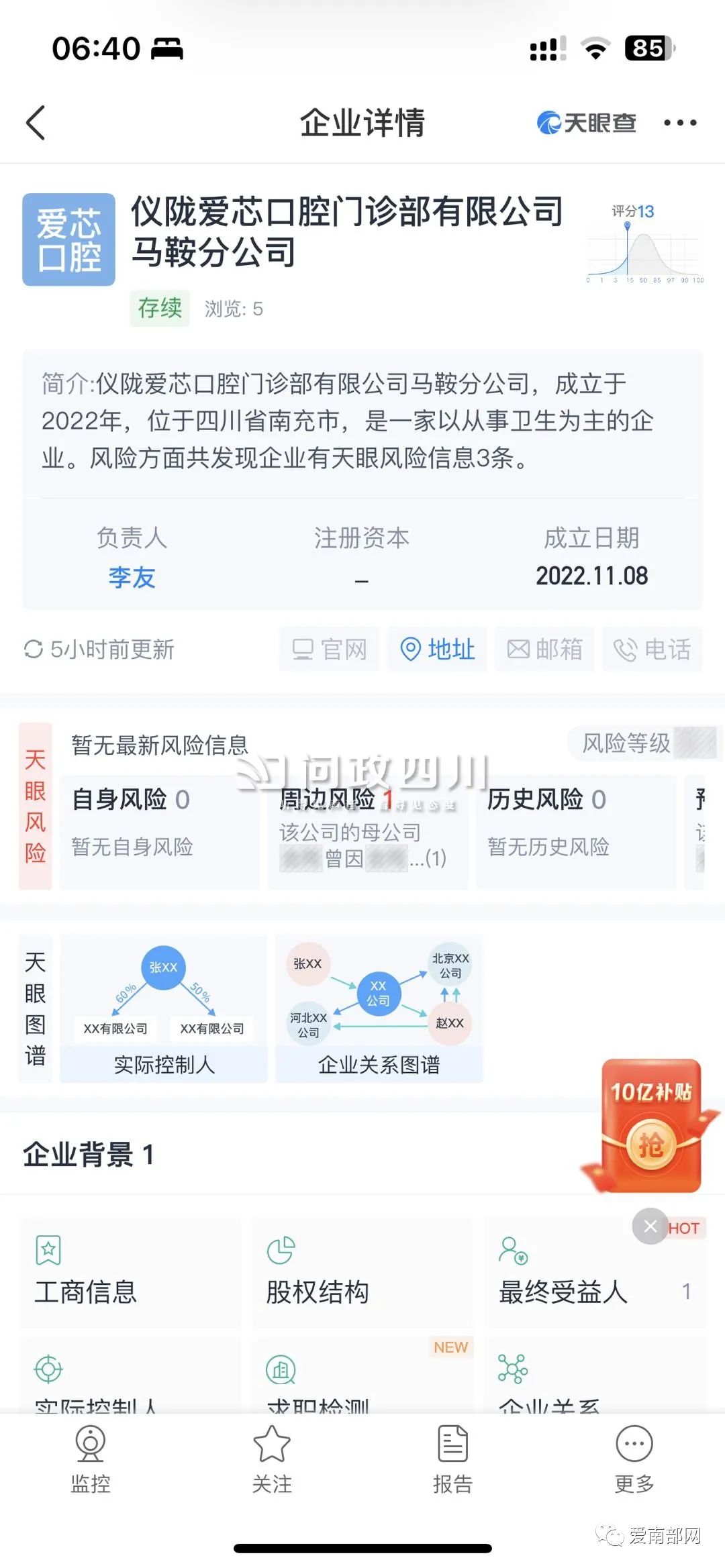Dismiss the floating 10亿补贴 promotion
The height and width of the screenshot is (1568, 725).
(650, 1226)
